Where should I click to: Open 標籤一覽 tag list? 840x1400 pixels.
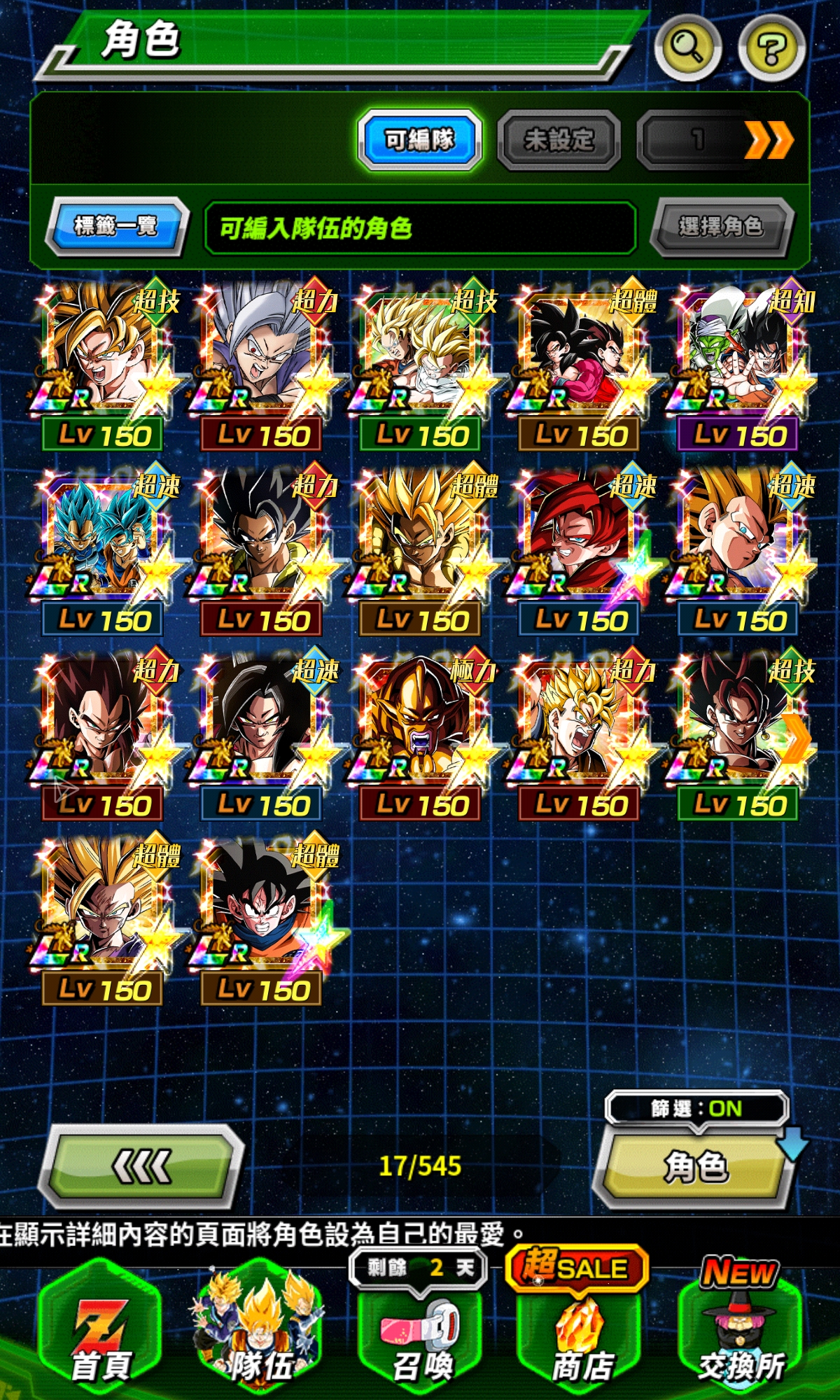coord(116,226)
